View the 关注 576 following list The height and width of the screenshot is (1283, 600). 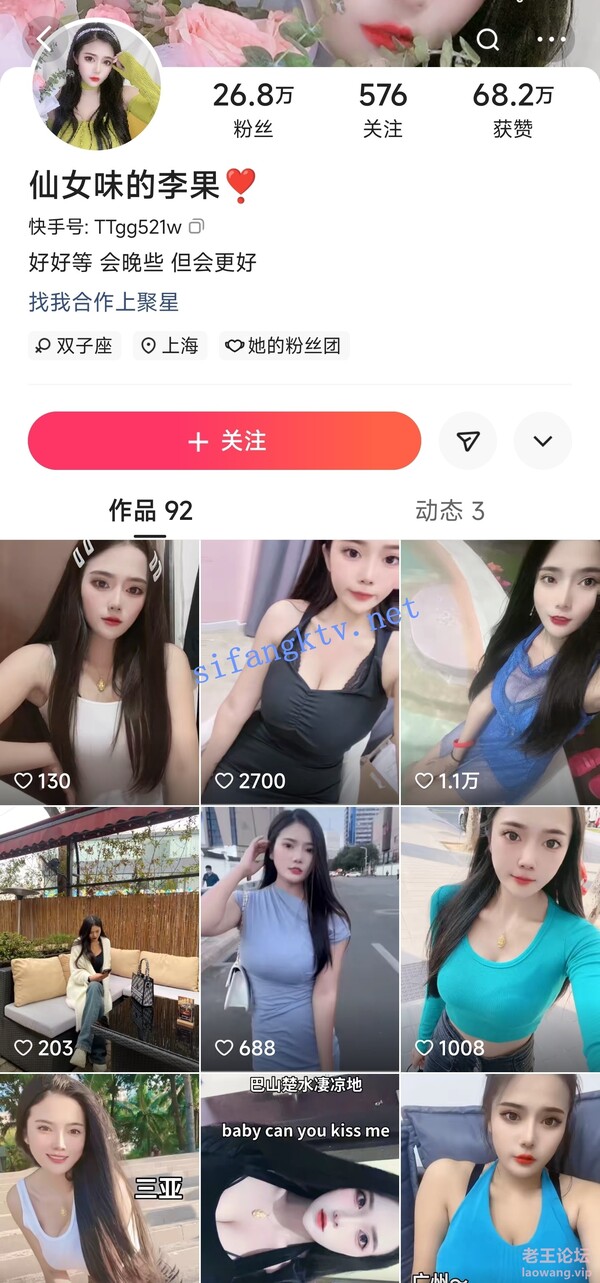383,109
